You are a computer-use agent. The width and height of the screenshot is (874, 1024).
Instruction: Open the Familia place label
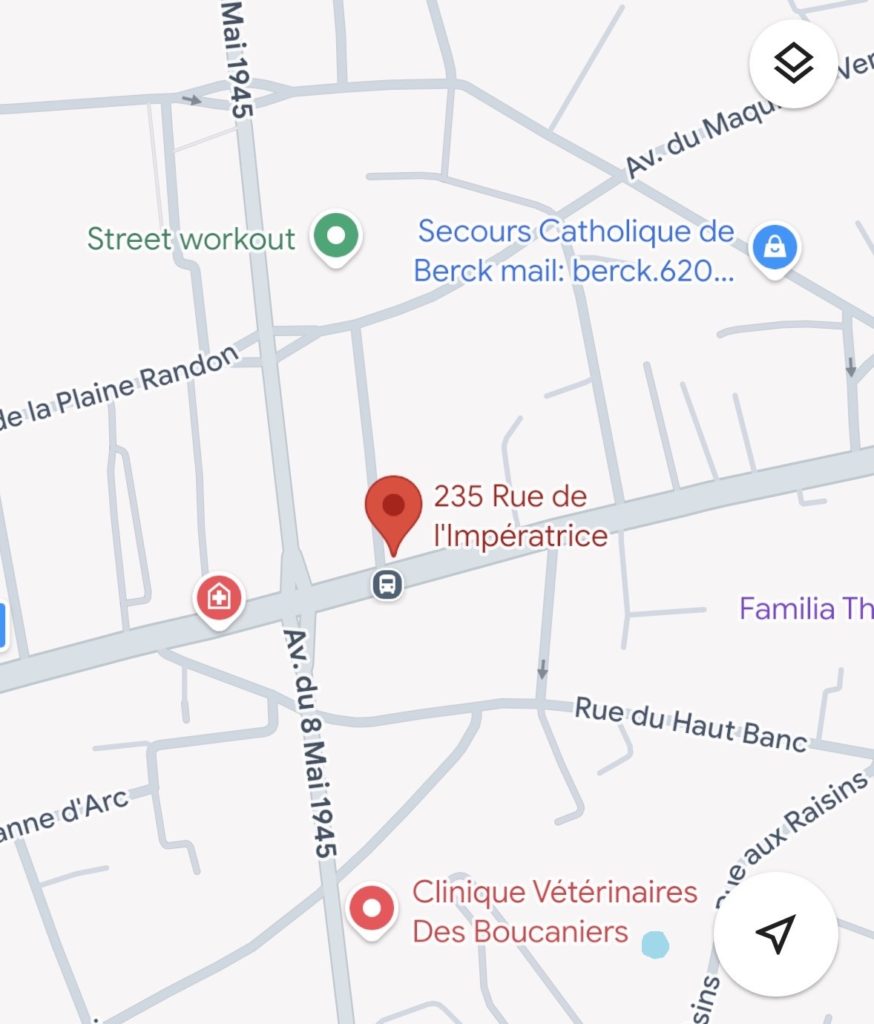[x=805, y=608]
